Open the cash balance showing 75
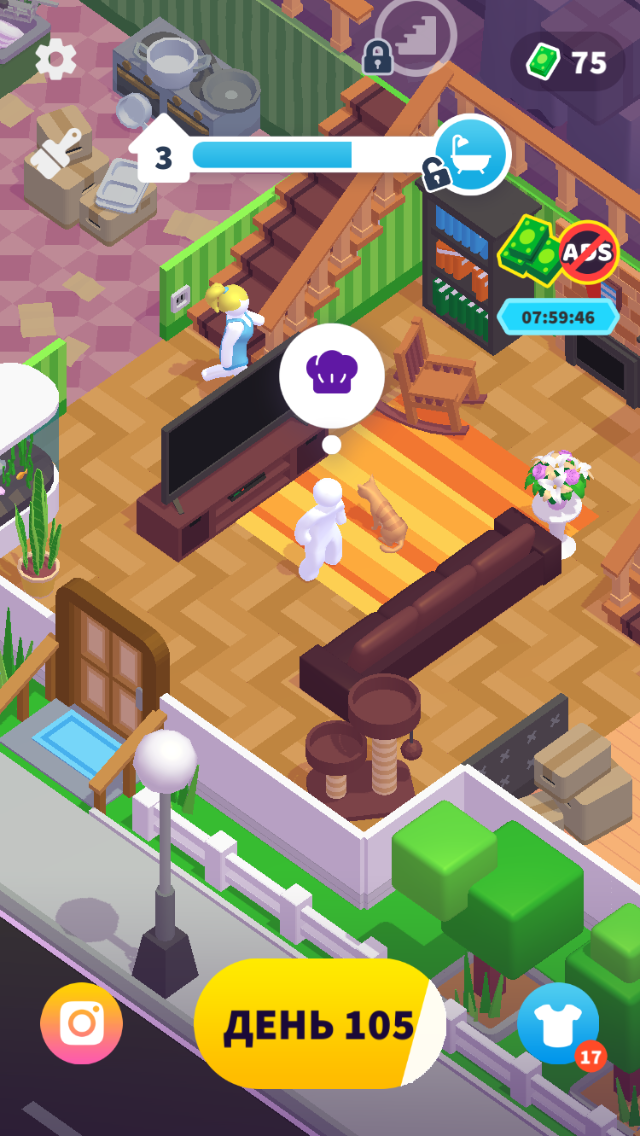Screen dimensions: 640x1136 (566, 62)
